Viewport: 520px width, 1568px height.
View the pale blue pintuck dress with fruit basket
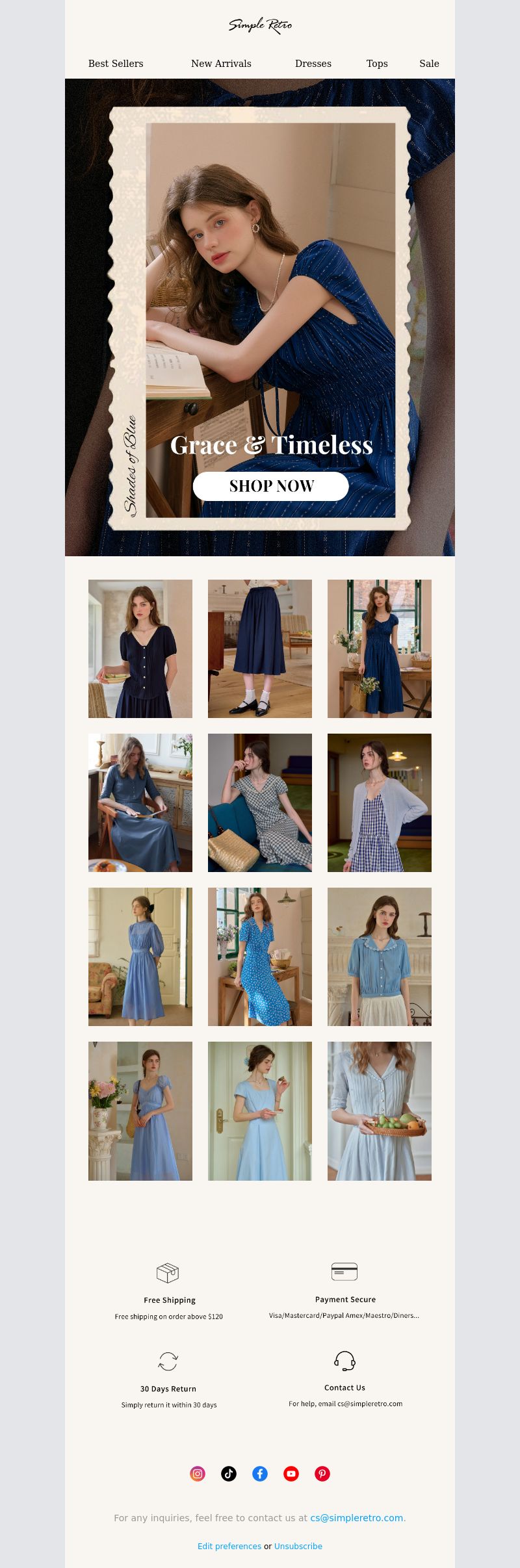coord(380,1111)
